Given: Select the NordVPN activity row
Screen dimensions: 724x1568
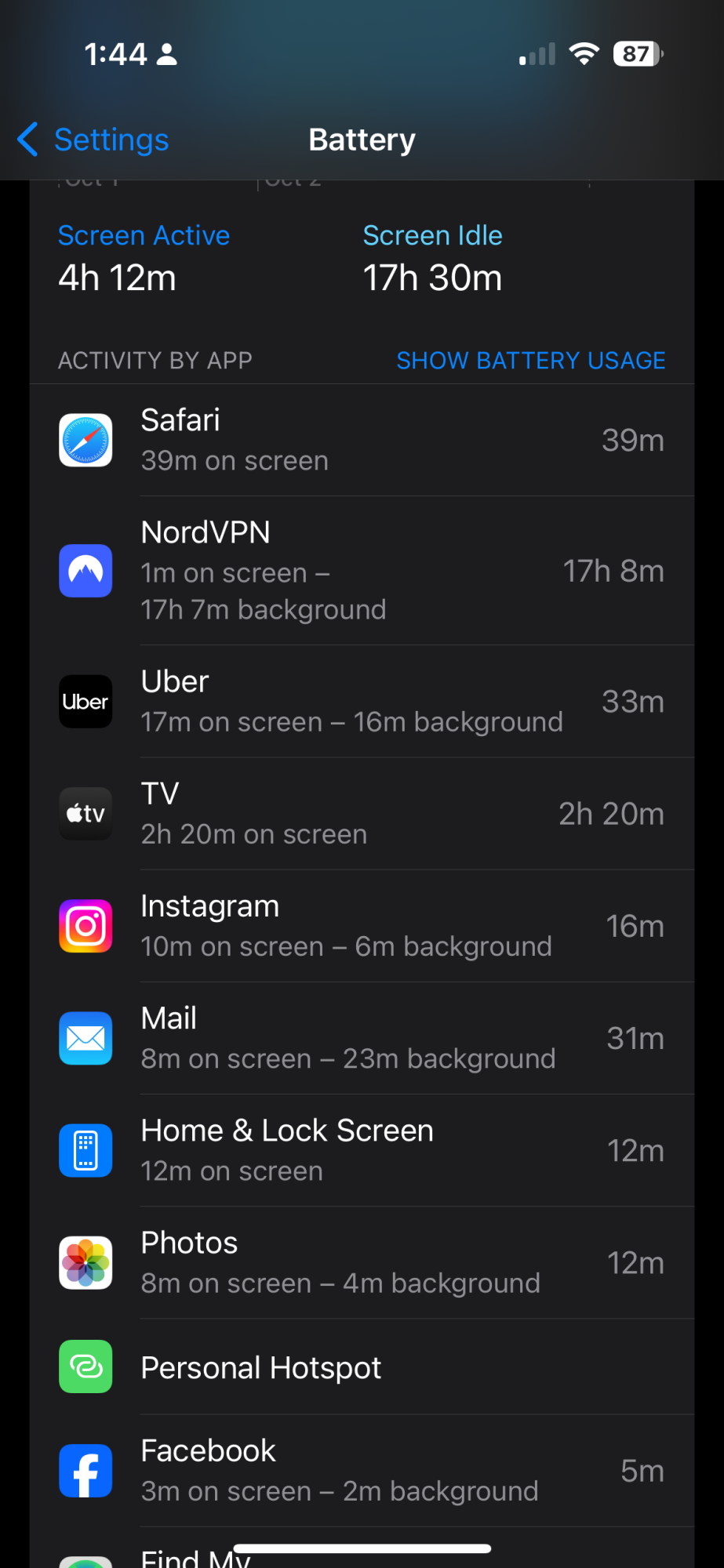Looking at the screenshot, I should [x=362, y=571].
